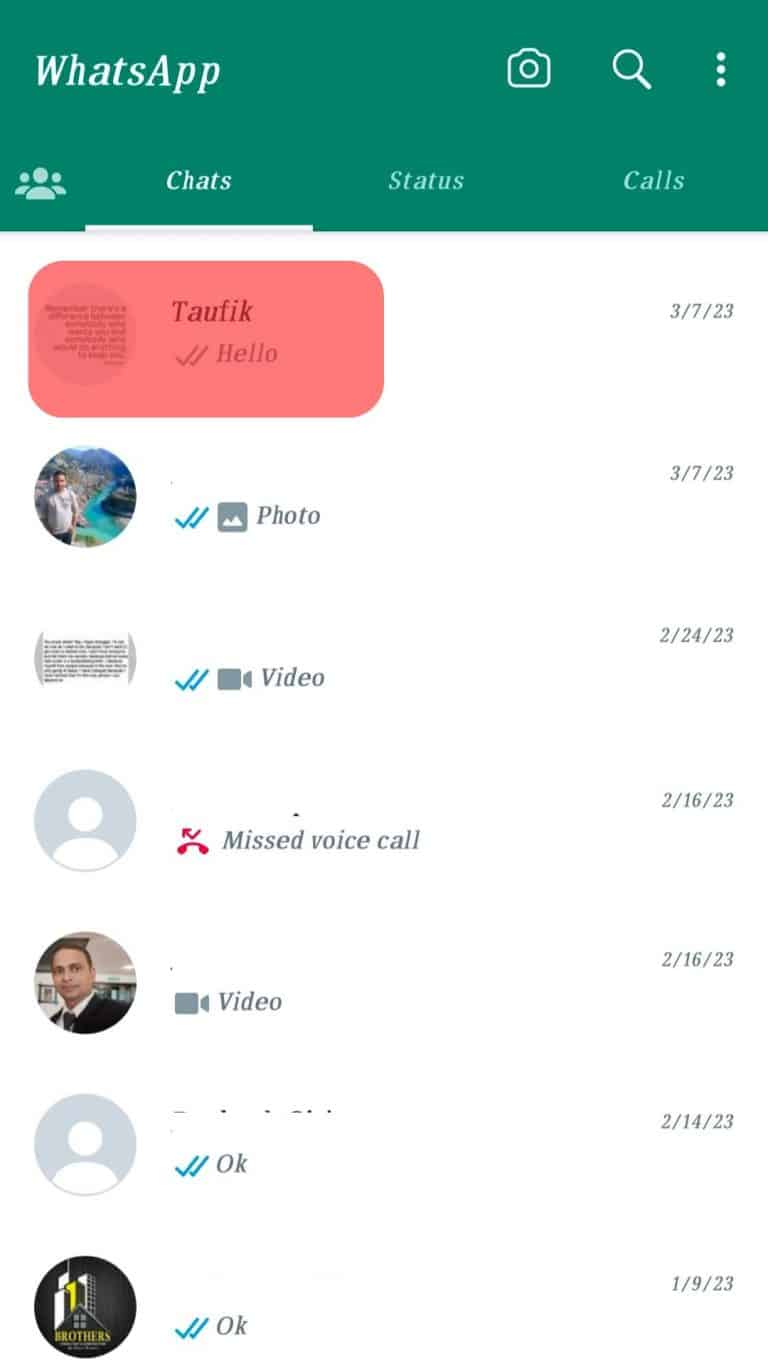Click the missed voice call icon

[x=194, y=838]
